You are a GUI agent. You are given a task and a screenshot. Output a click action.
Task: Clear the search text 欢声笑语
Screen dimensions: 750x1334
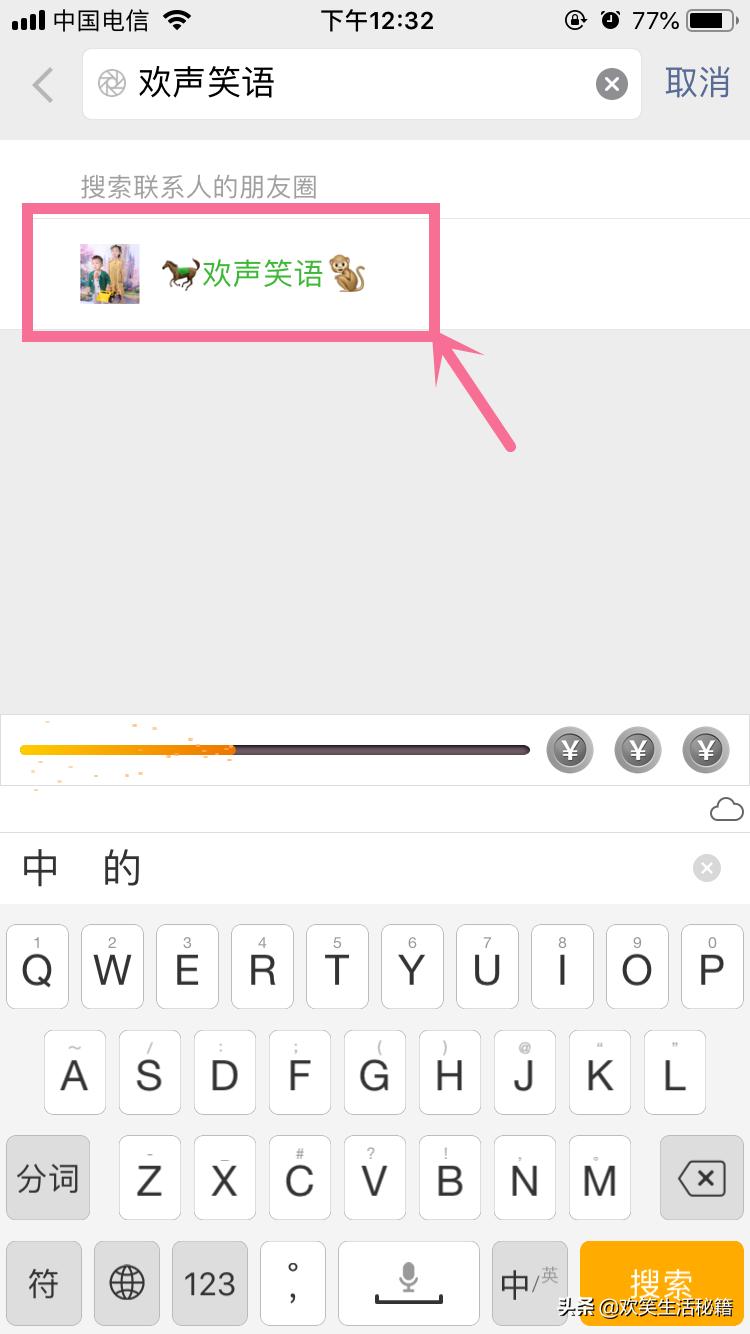[x=612, y=85]
